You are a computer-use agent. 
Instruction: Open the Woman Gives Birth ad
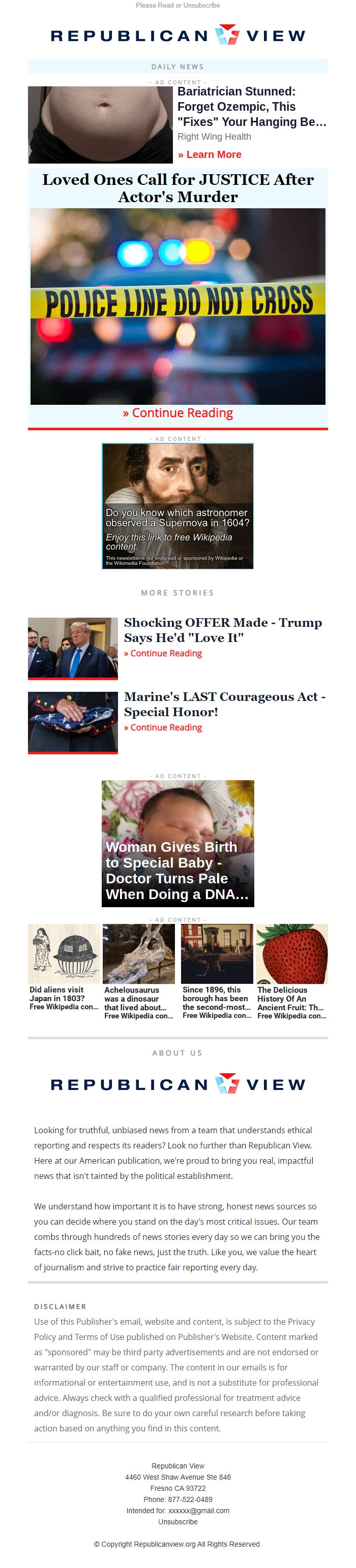click(177, 843)
